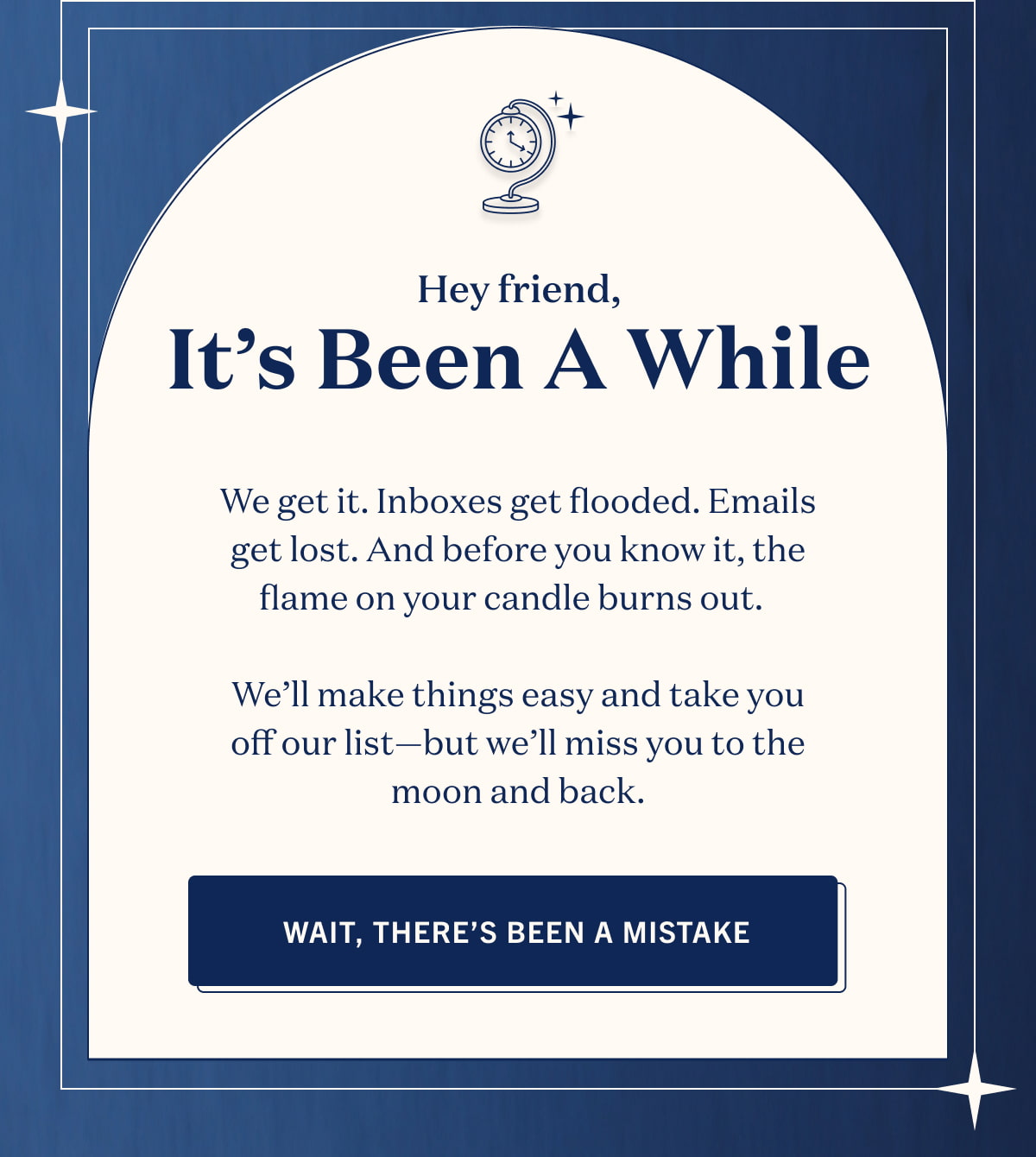Tap the Wait, There's Been A Mistake button
Image resolution: width=1036 pixels, height=1157 pixels.
(514, 931)
